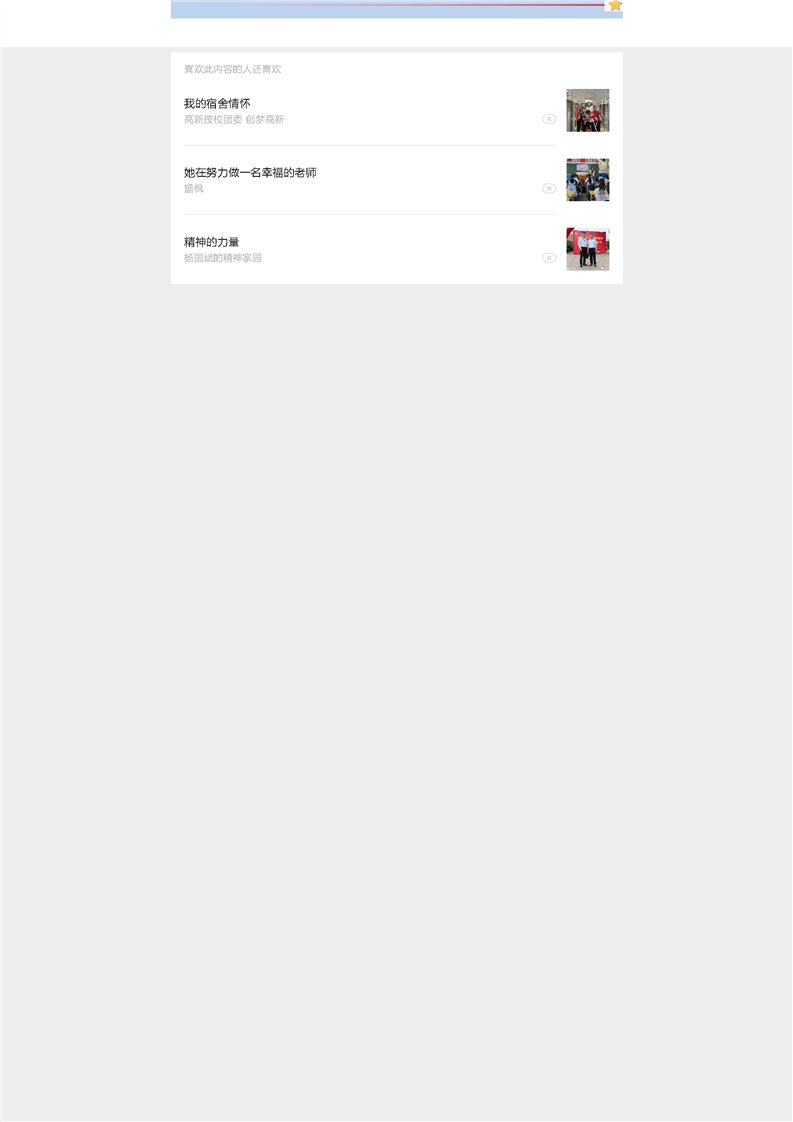The image size is (793, 1122).
Task: Open the article 我的宿舍情怀
Action: pyautogui.click(x=217, y=104)
